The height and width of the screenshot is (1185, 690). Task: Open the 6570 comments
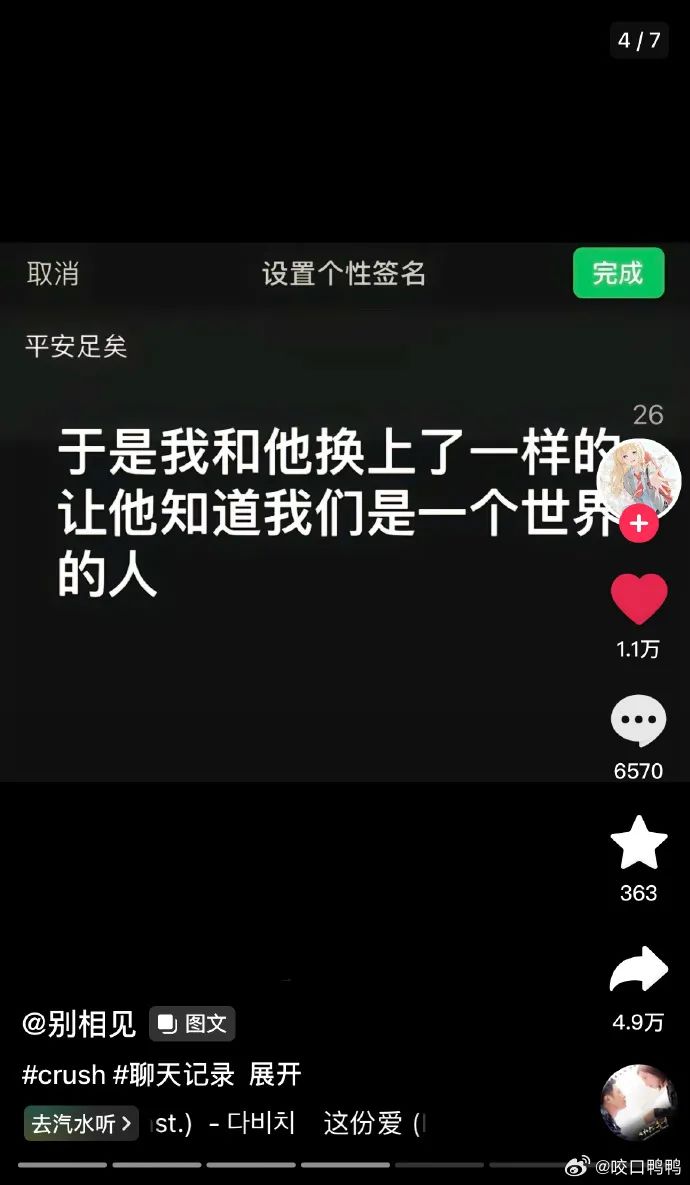(638, 722)
